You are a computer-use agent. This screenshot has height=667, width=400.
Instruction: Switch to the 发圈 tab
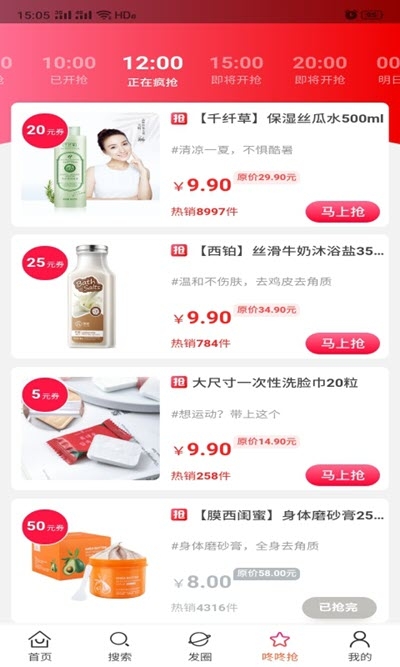click(x=200, y=646)
